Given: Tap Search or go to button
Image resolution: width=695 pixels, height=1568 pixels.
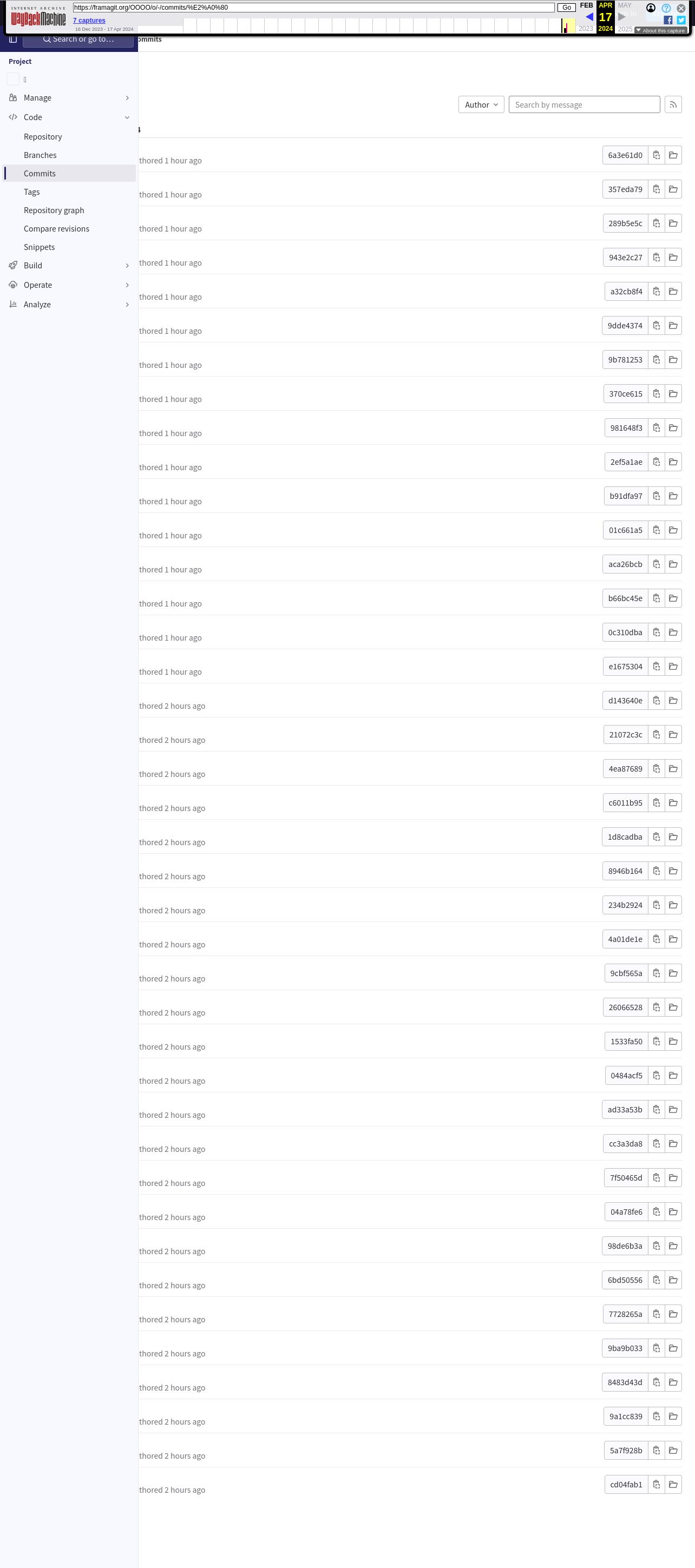Looking at the screenshot, I should click(x=78, y=39).
